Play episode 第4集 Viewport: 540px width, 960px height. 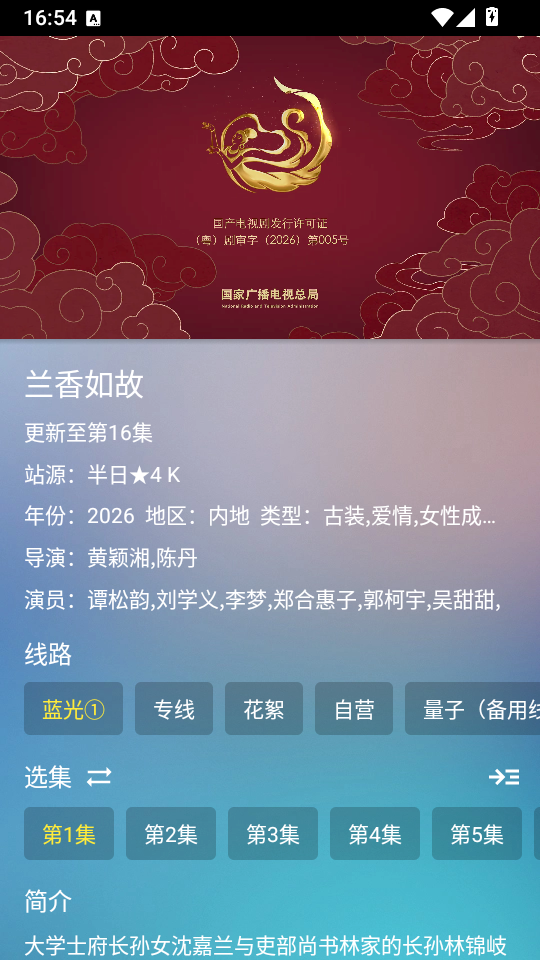(x=375, y=833)
